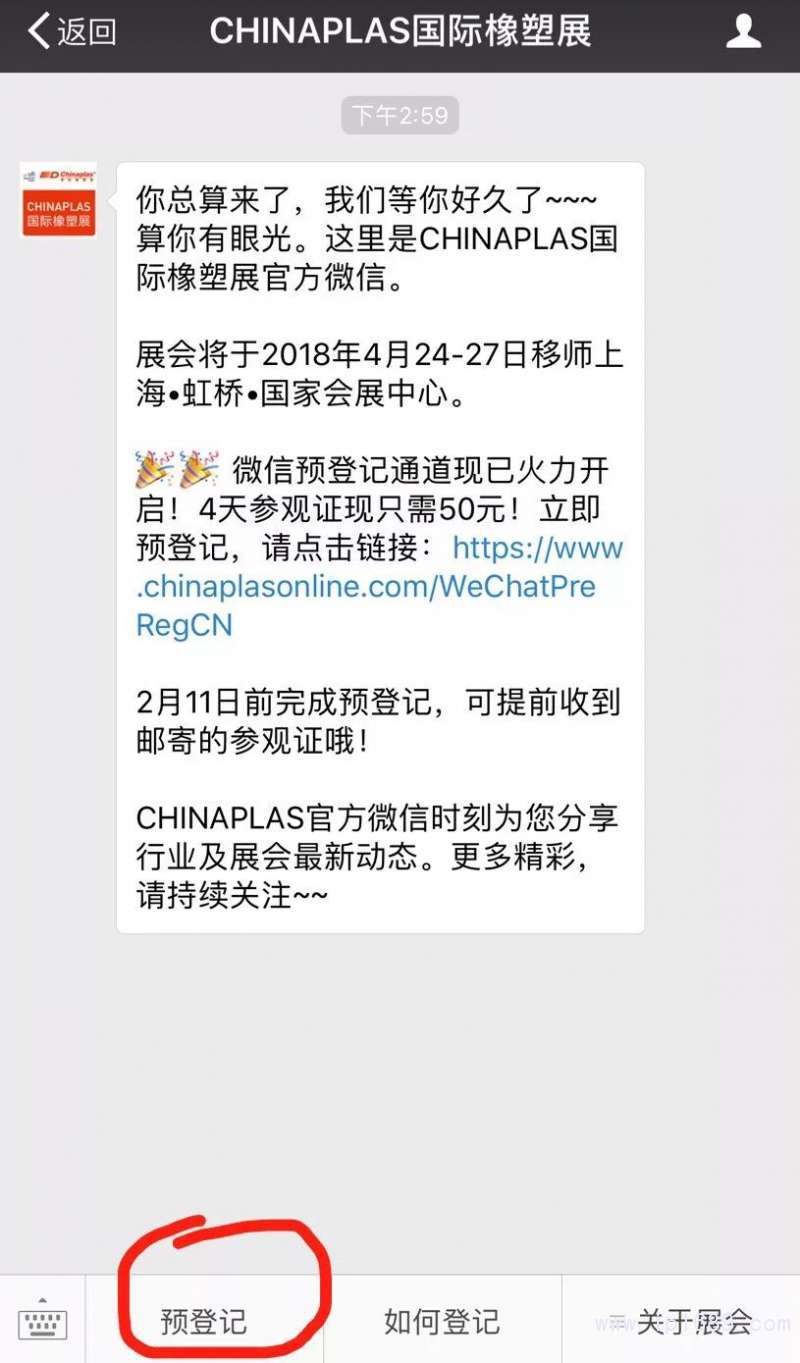The width and height of the screenshot is (800, 1363).
Task: Open the account profile icon
Action: point(743,32)
